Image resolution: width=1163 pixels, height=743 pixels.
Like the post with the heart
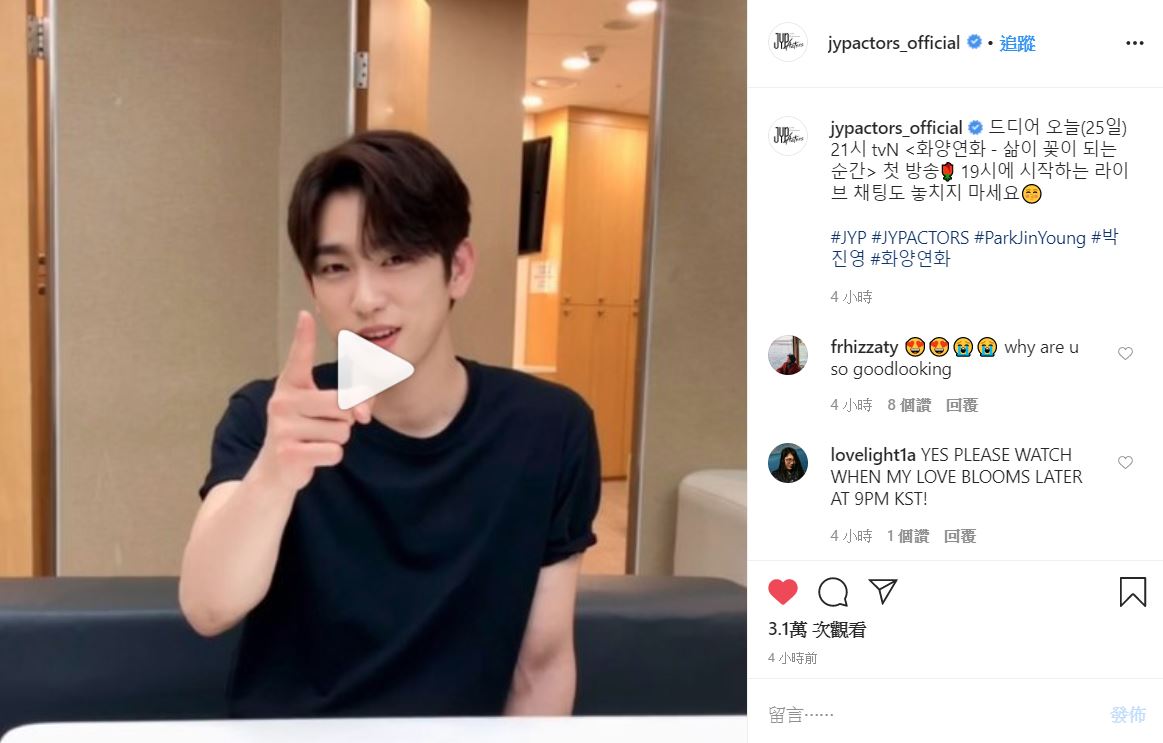783,592
